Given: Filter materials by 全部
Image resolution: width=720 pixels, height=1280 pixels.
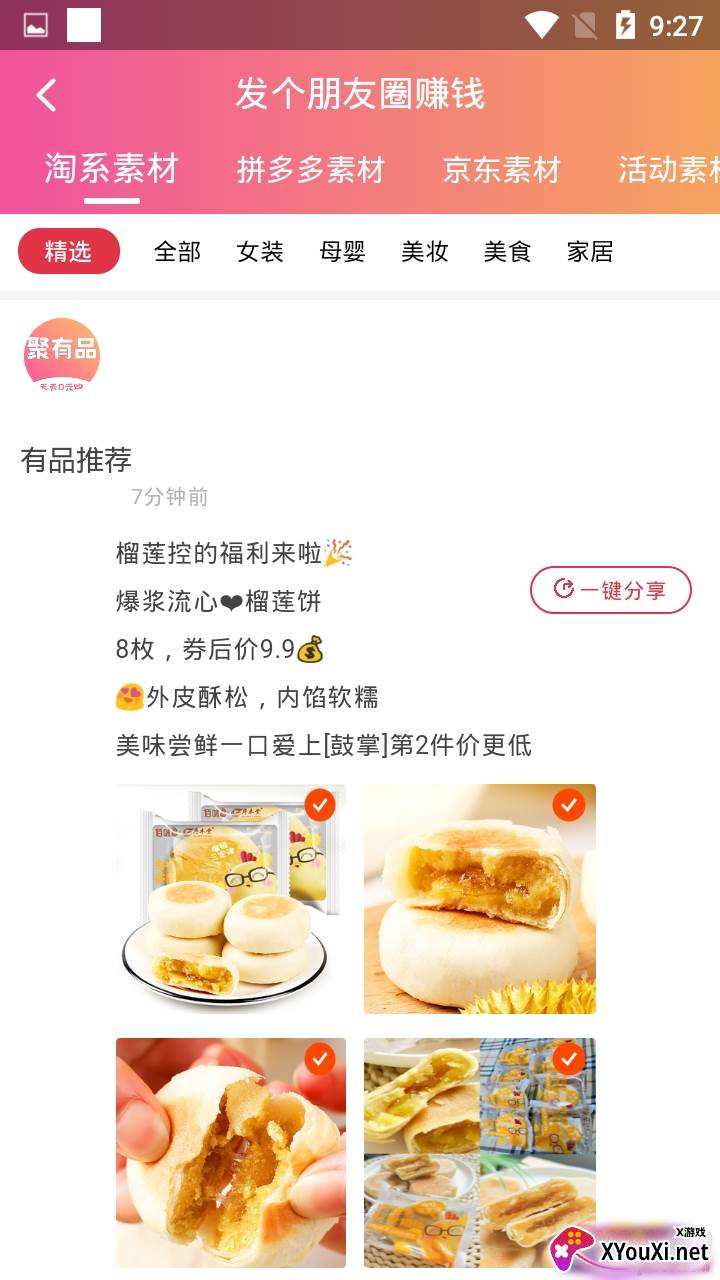Looking at the screenshot, I should tap(178, 251).
